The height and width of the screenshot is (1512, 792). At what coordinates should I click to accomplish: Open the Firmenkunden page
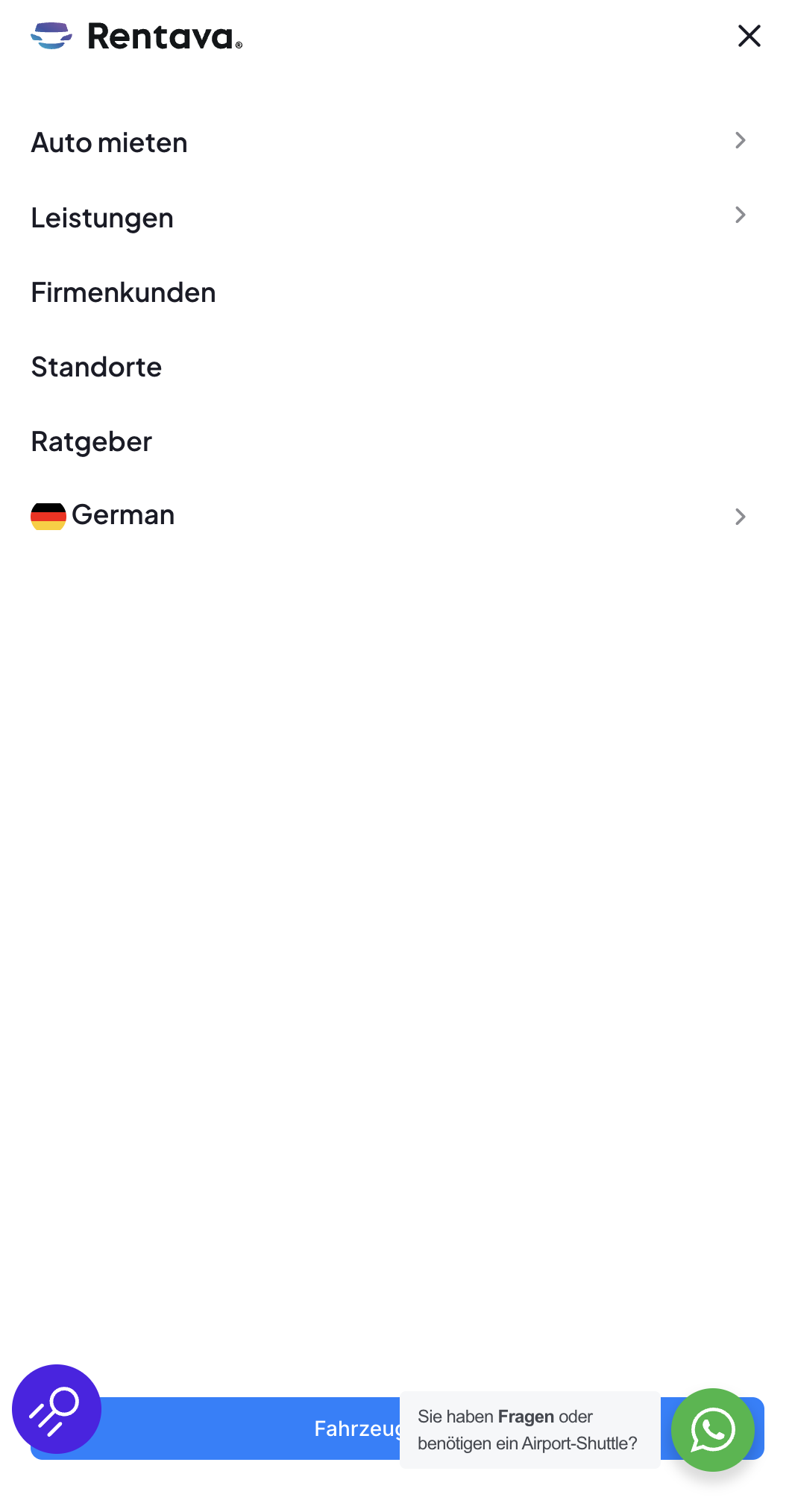point(124,293)
